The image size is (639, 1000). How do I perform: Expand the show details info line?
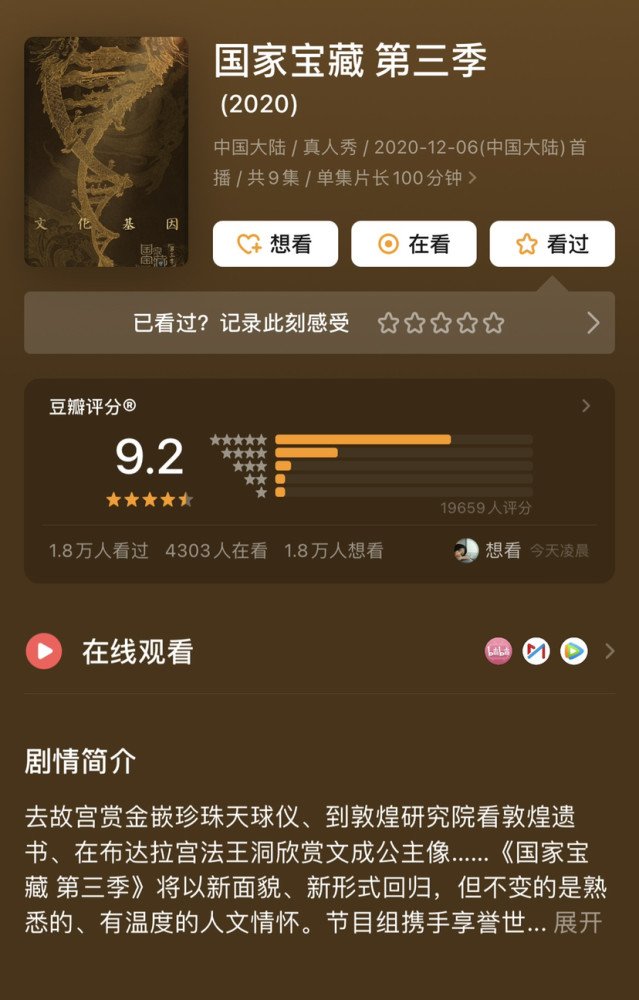point(472,178)
